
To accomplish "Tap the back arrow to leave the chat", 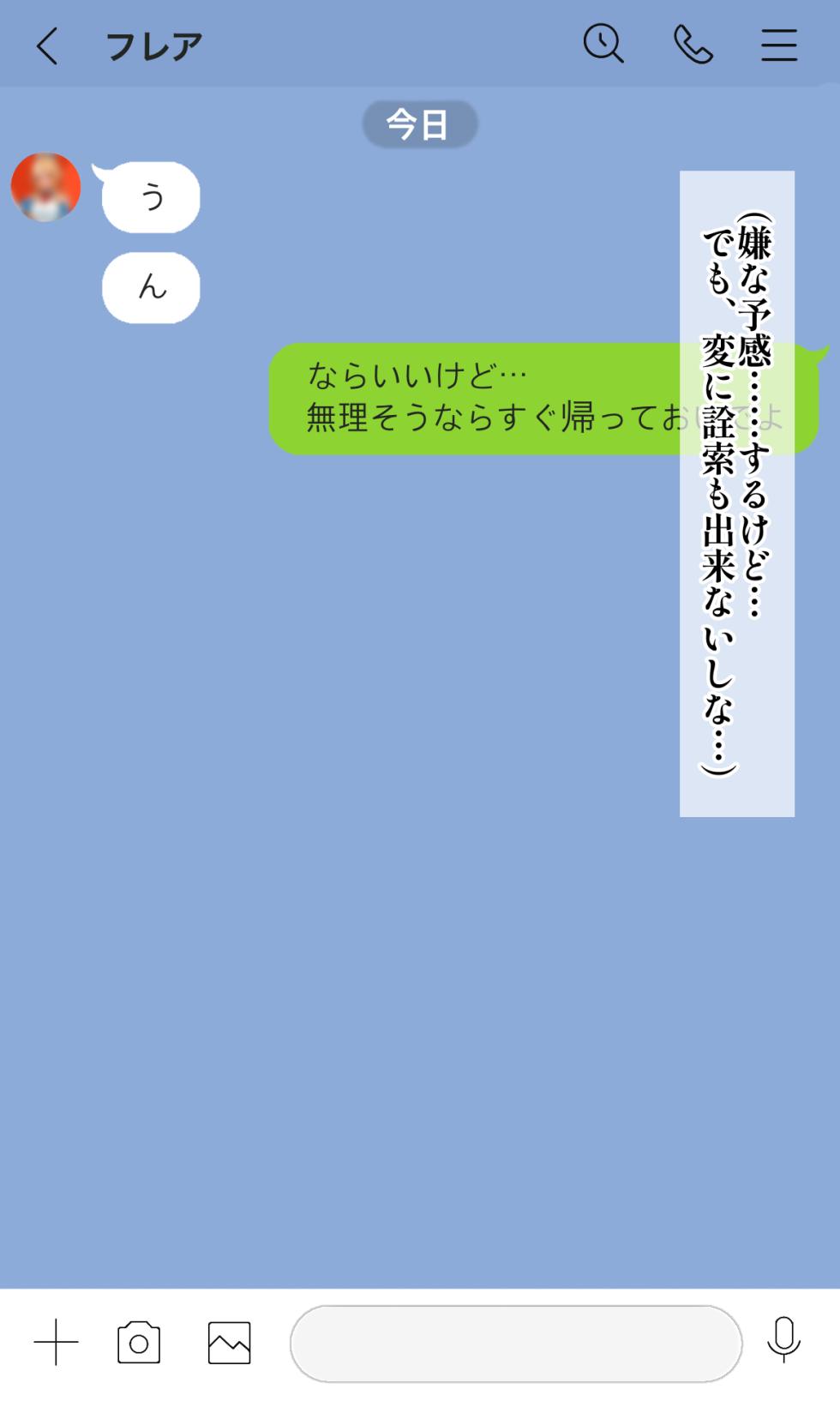I will pyautogui.click(x=49, y=46).
